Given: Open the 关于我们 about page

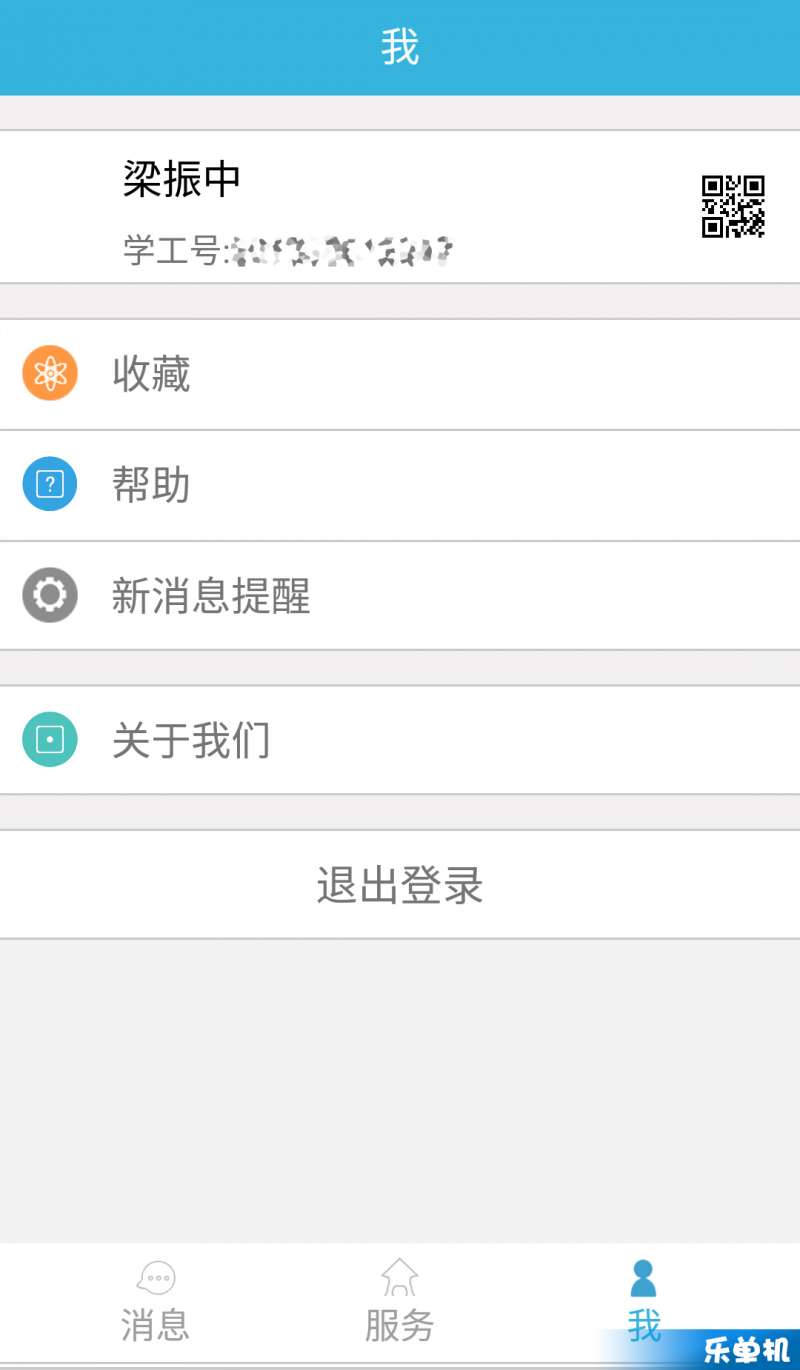Looking at the screenshot, I should coord(400,740).
